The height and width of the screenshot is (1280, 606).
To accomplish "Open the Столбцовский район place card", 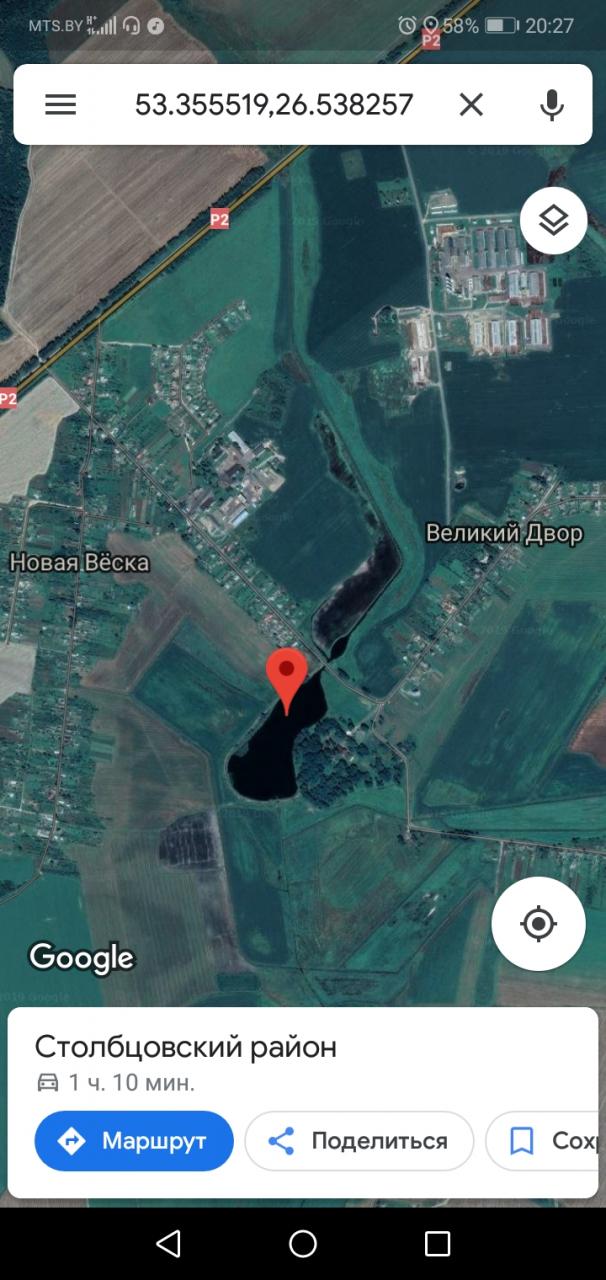I will click(186, 1048).
